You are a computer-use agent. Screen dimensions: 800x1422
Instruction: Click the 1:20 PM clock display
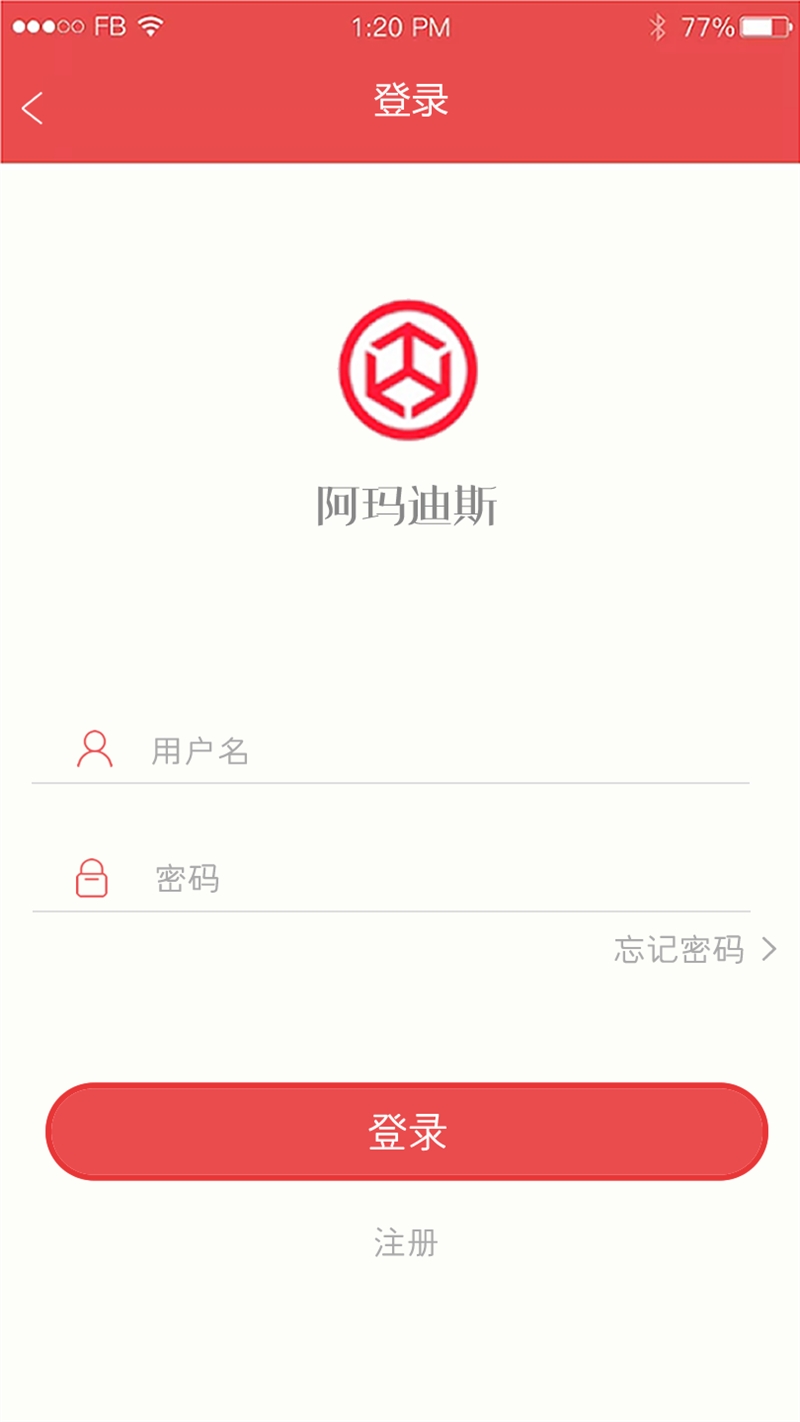[403, 27]
